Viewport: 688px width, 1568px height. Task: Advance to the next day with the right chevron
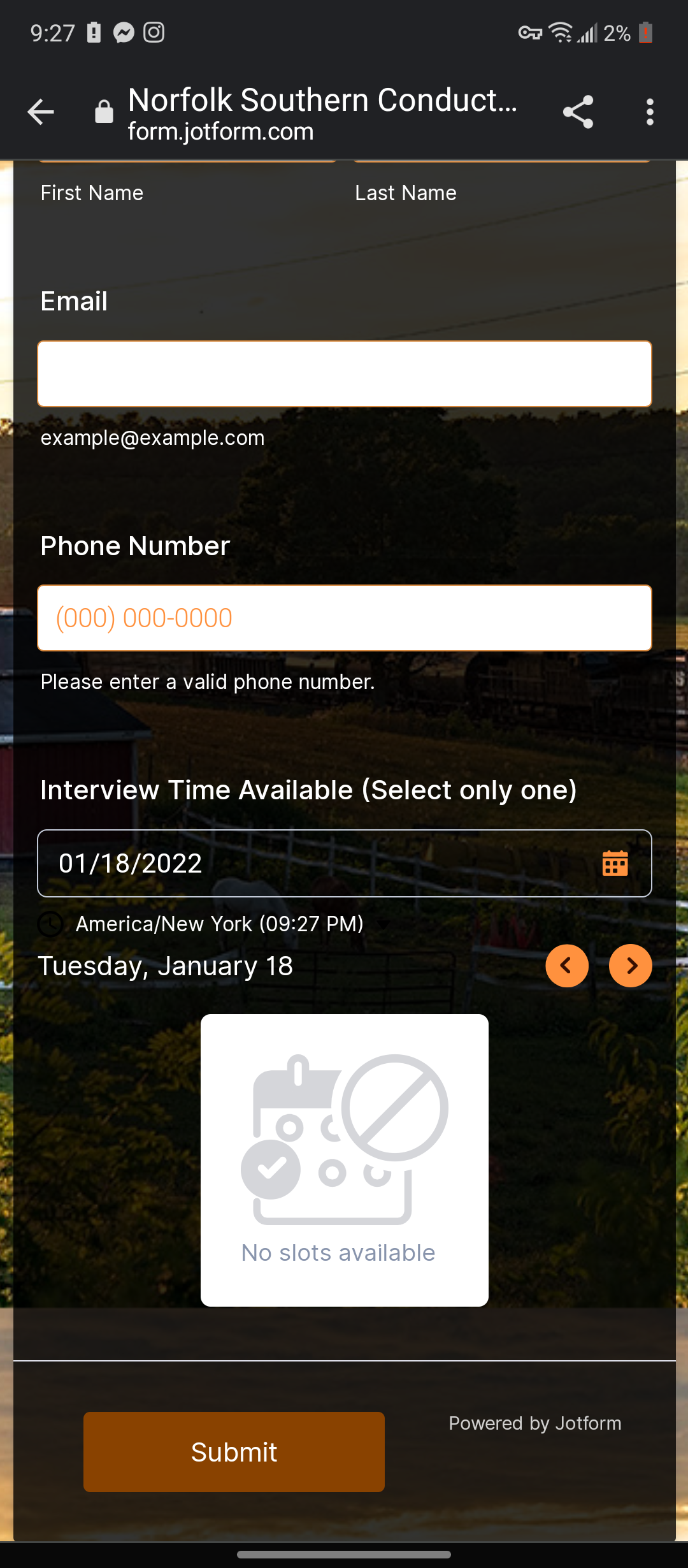click(629, 965)
